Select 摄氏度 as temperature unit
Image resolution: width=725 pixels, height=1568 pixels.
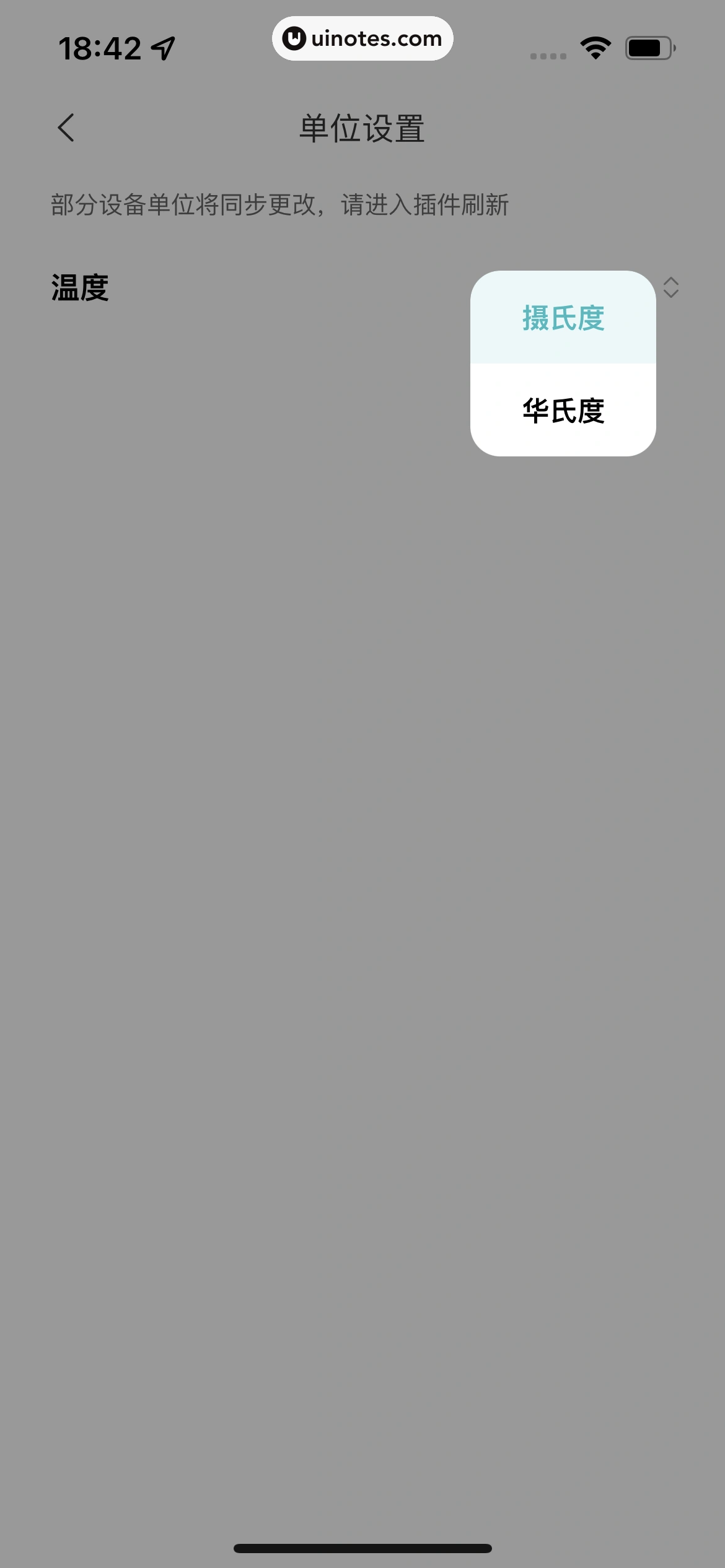pos(563,318)
